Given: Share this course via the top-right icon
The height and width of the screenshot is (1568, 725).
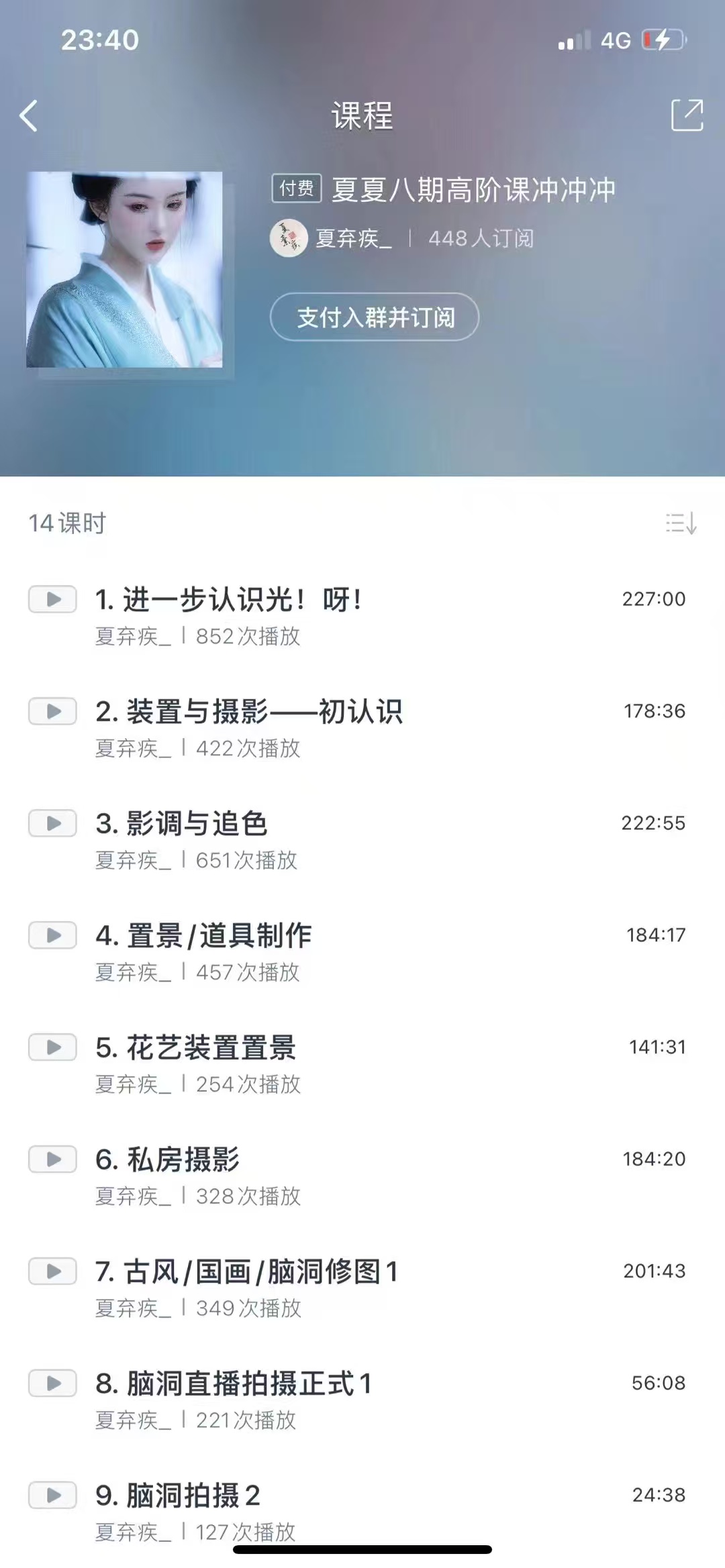Looking at the screenshot, I should (x=687, y=115).
